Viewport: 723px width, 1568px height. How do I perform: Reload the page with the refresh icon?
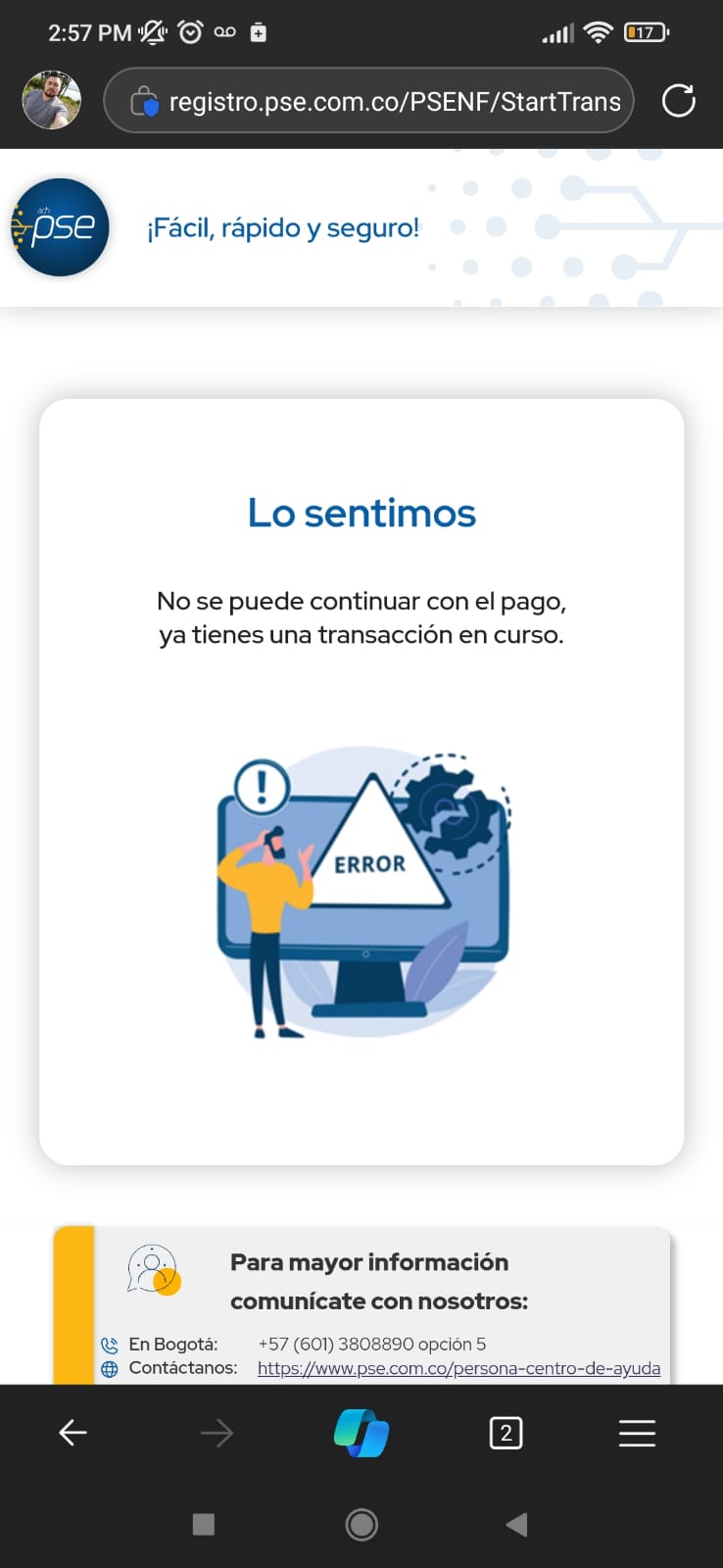point(678,101)
